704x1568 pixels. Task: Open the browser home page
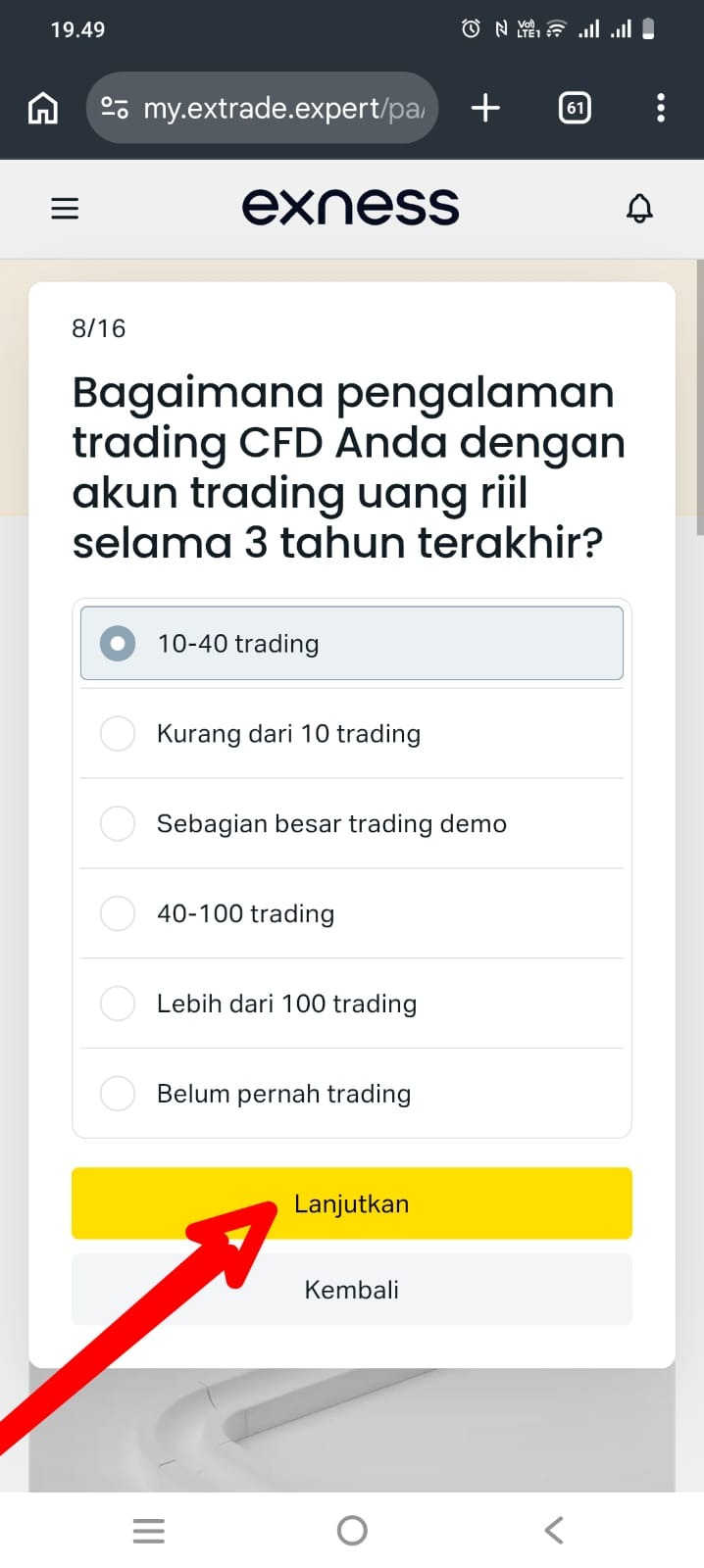[42, 108]
